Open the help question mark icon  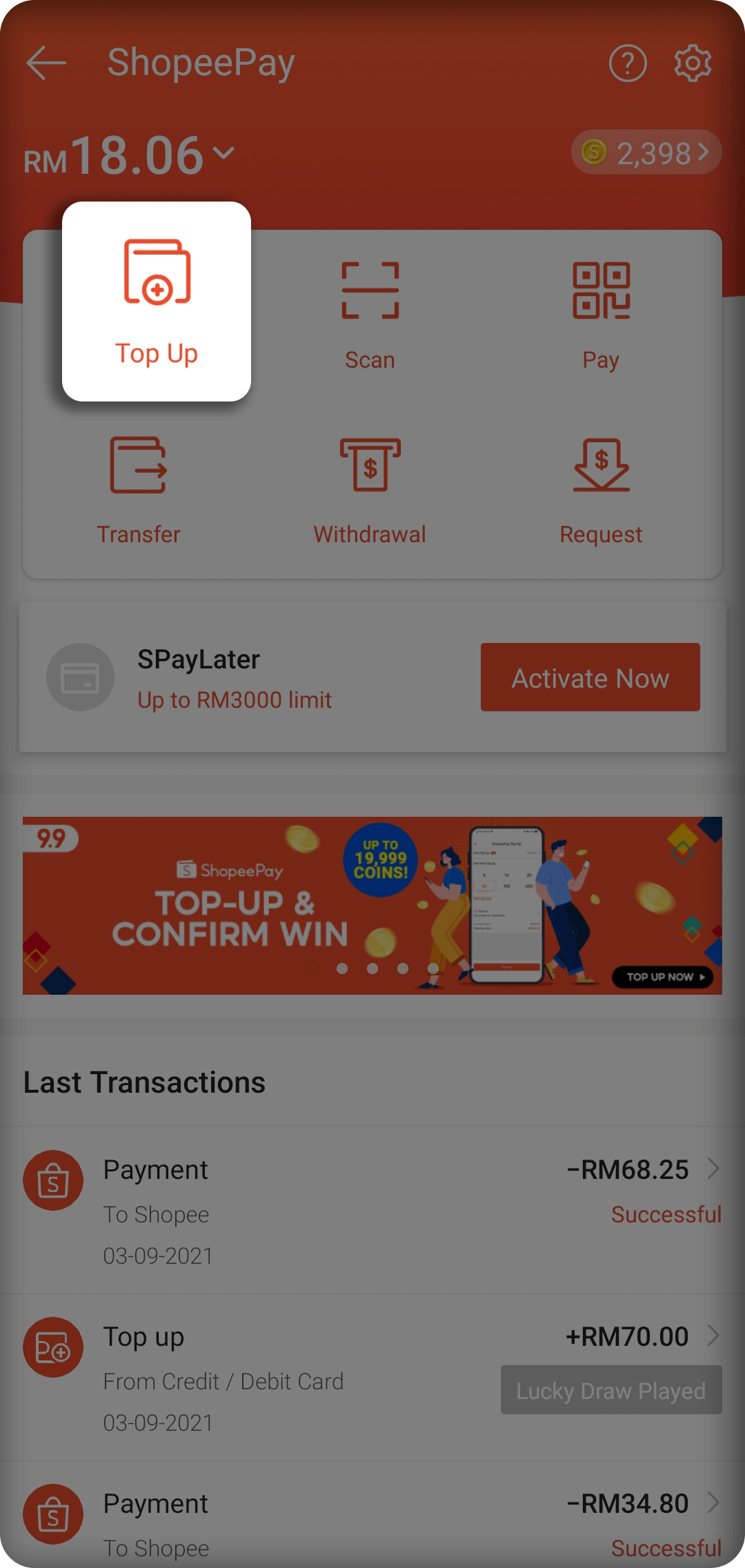point(628,63)
